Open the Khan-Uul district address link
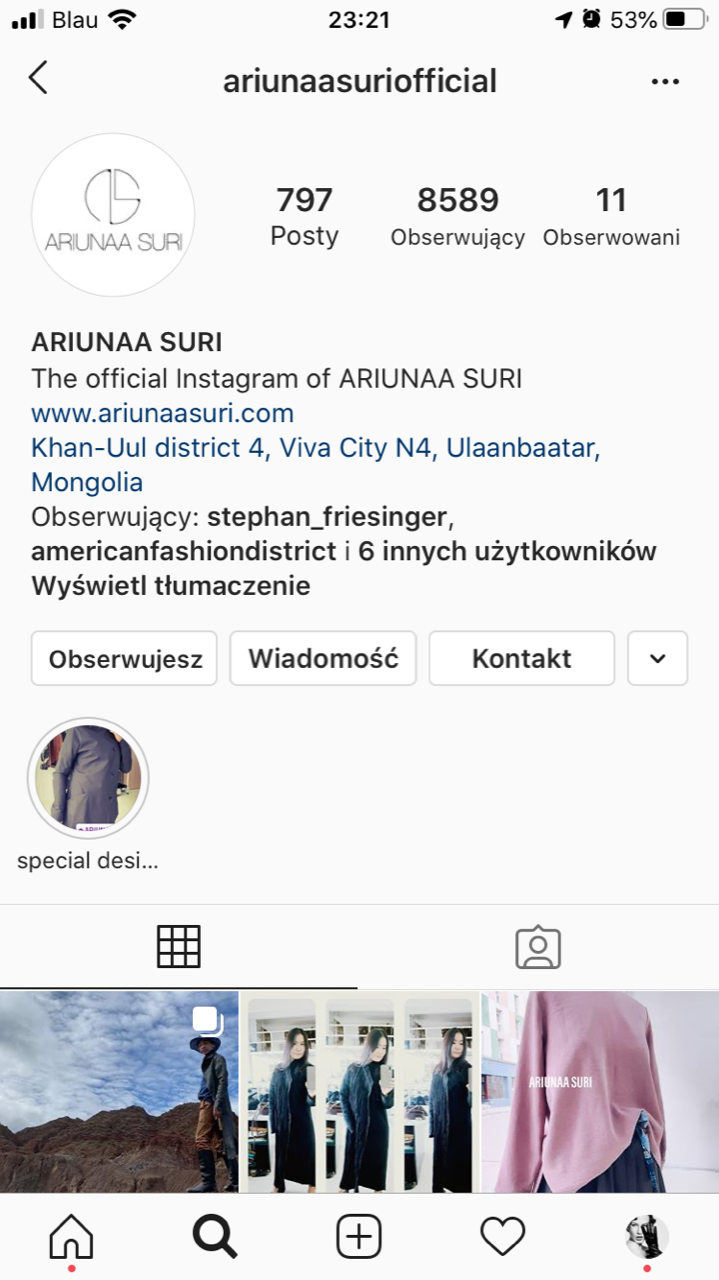Screen dimensions: 719x1280 tap(316, 464)
